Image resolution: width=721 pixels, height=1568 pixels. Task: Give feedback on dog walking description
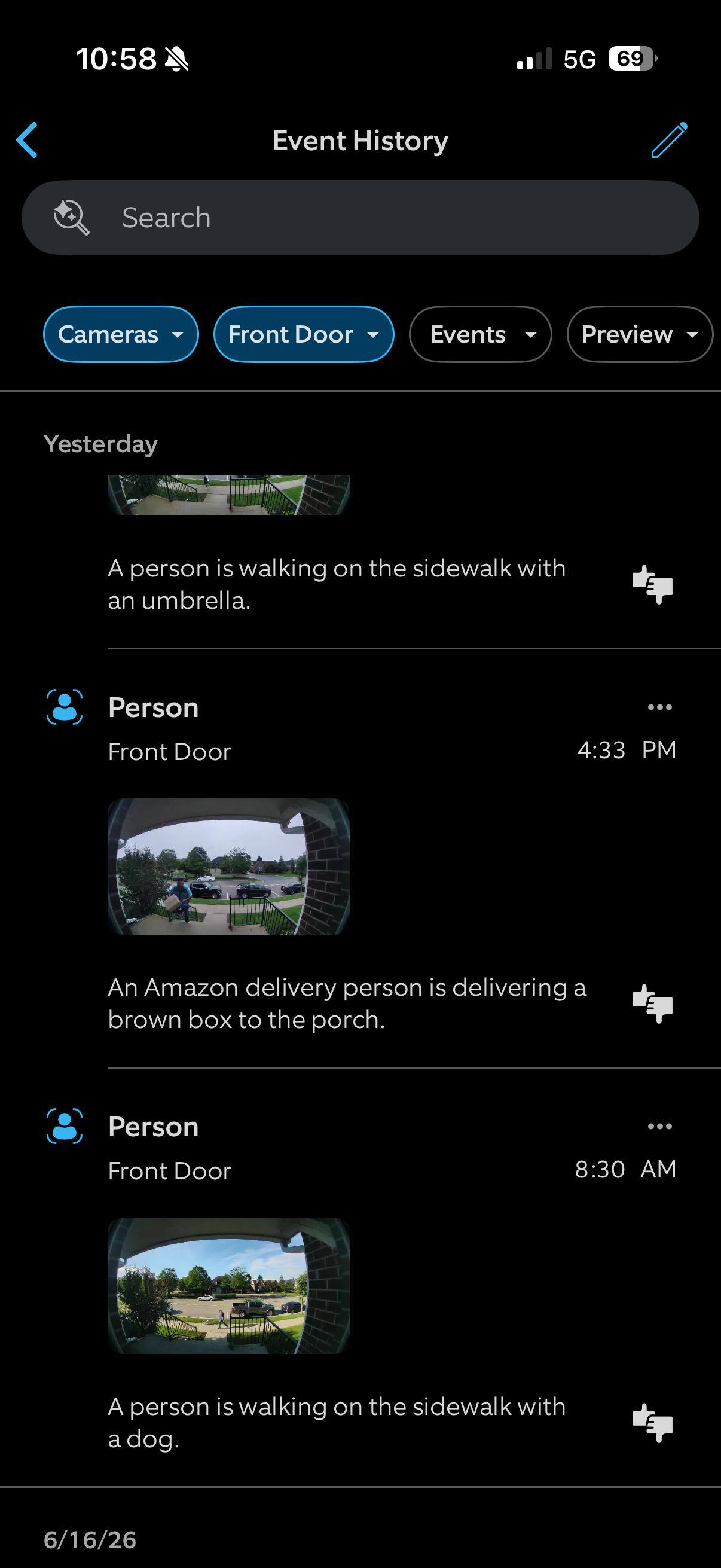pos(652,1423)
